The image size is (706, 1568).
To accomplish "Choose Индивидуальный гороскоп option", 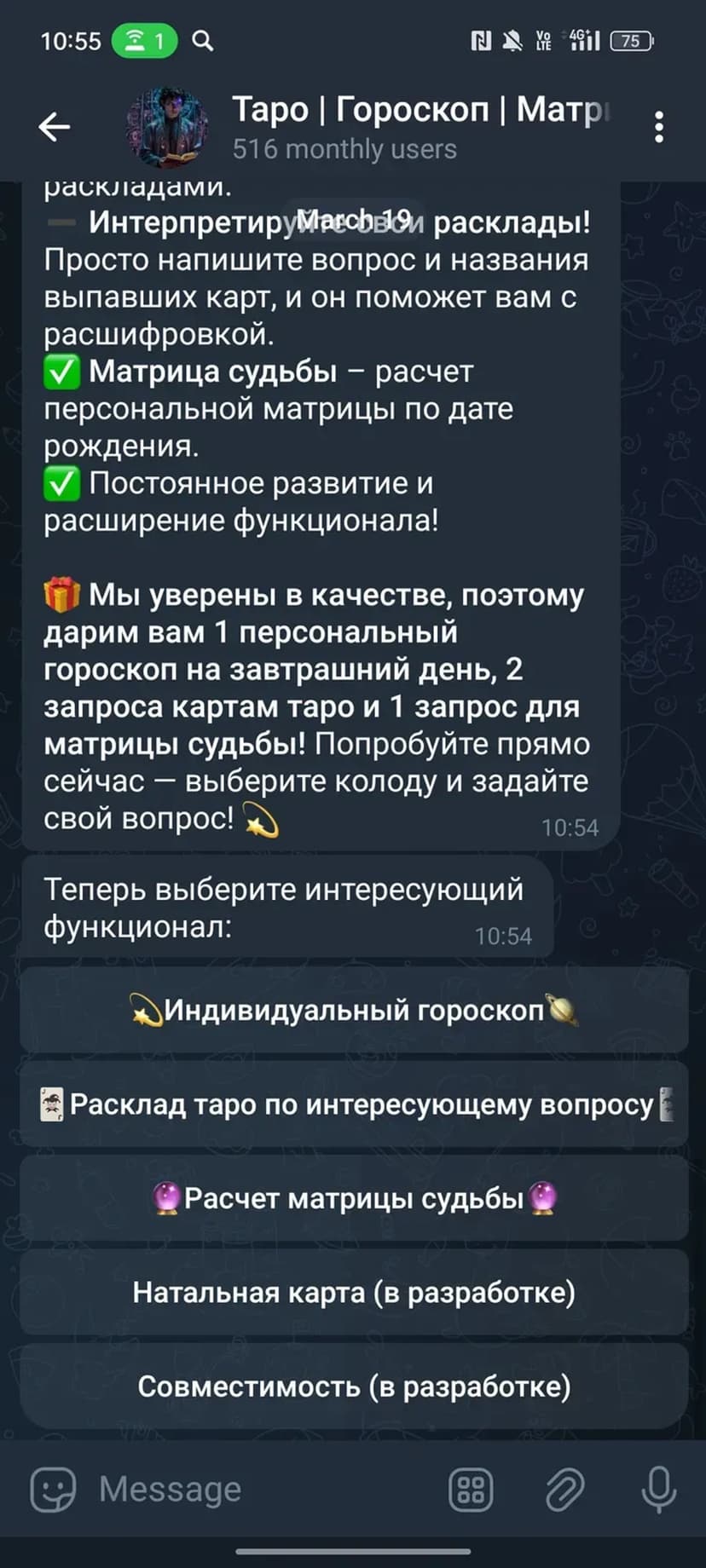I will 354,1011.
